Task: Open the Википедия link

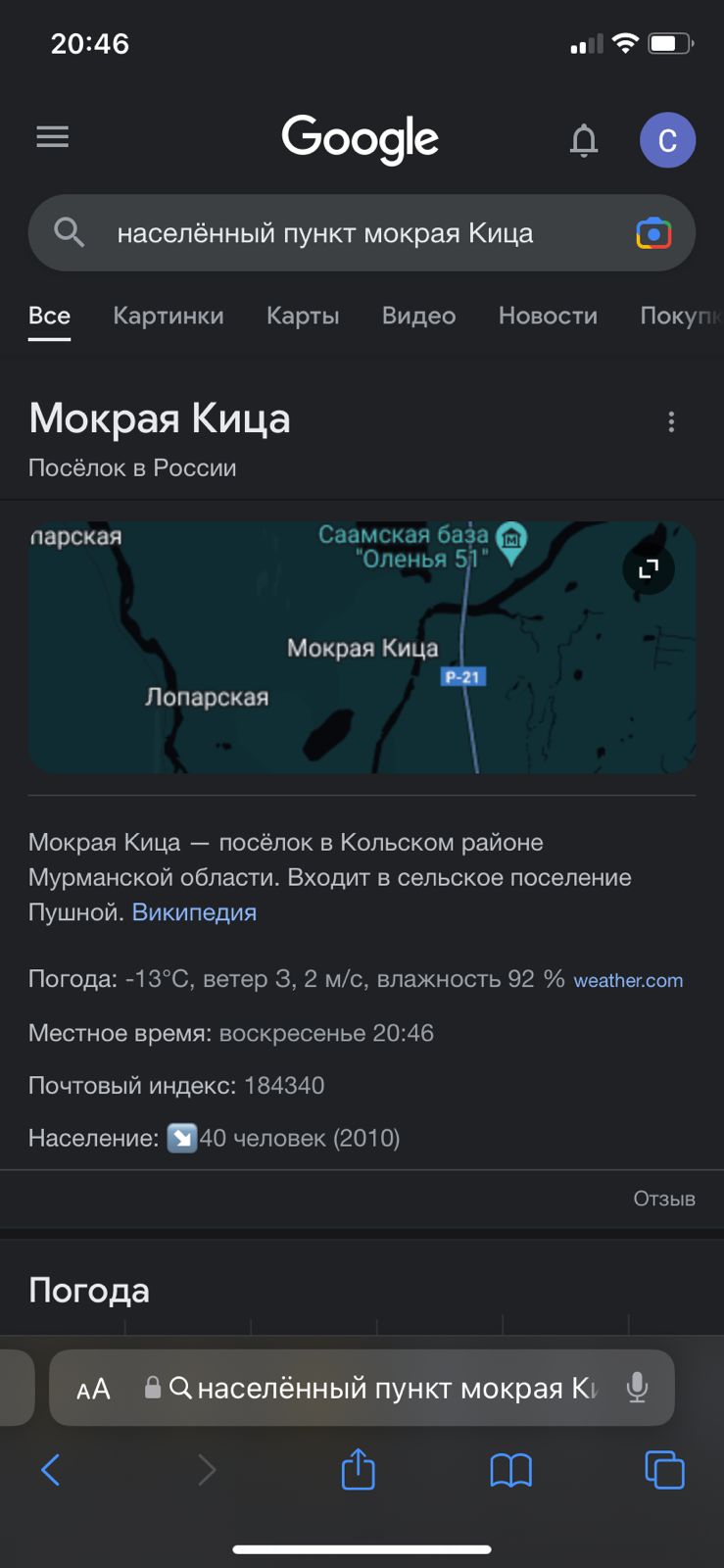Action: [194, 912]
